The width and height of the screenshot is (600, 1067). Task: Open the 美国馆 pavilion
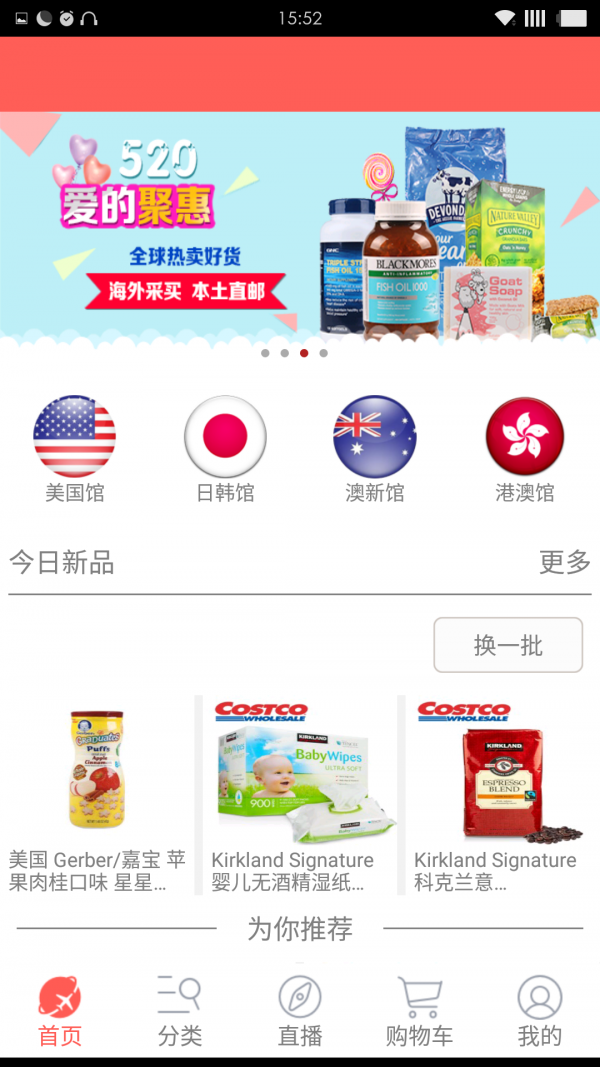[x=75, y=448]
